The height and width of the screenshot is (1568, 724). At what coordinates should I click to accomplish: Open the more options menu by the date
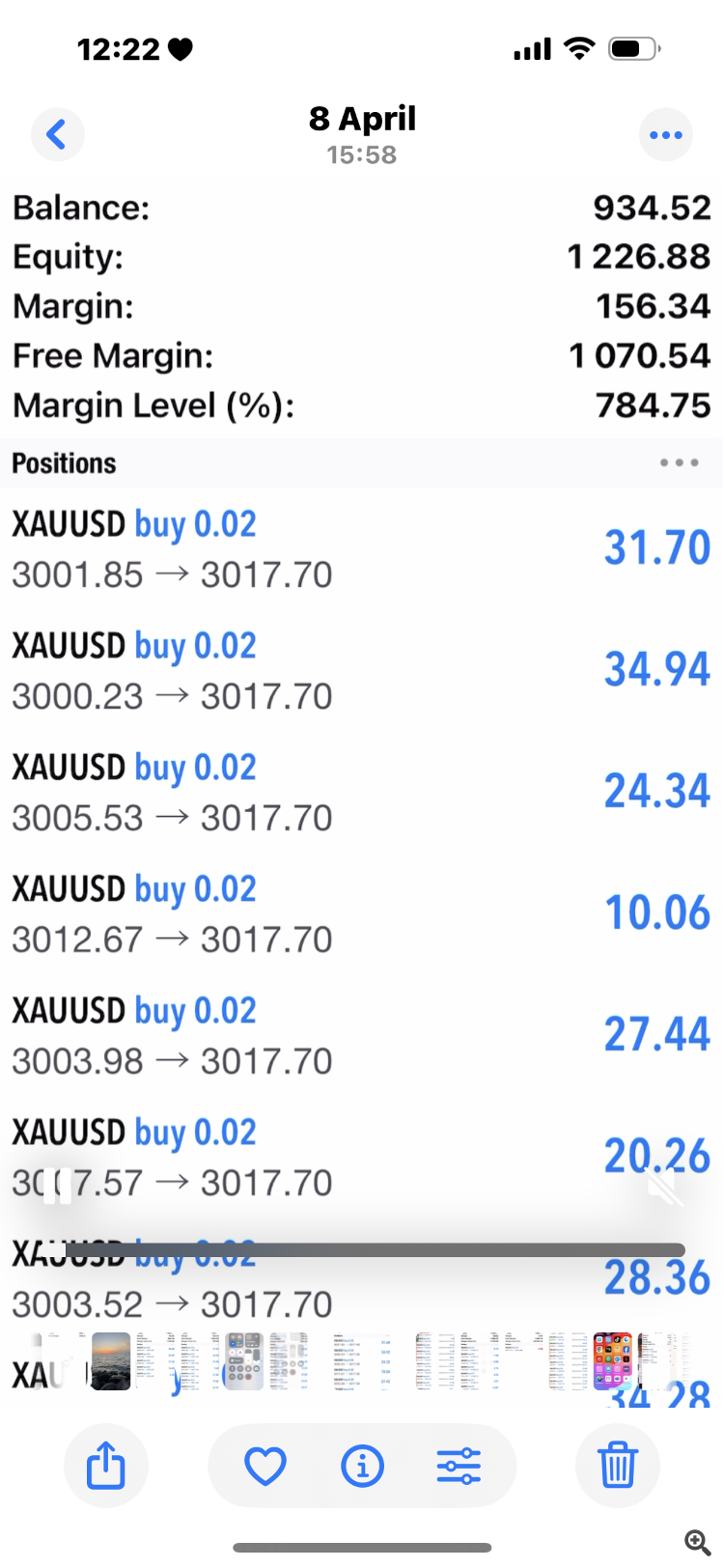665,134
